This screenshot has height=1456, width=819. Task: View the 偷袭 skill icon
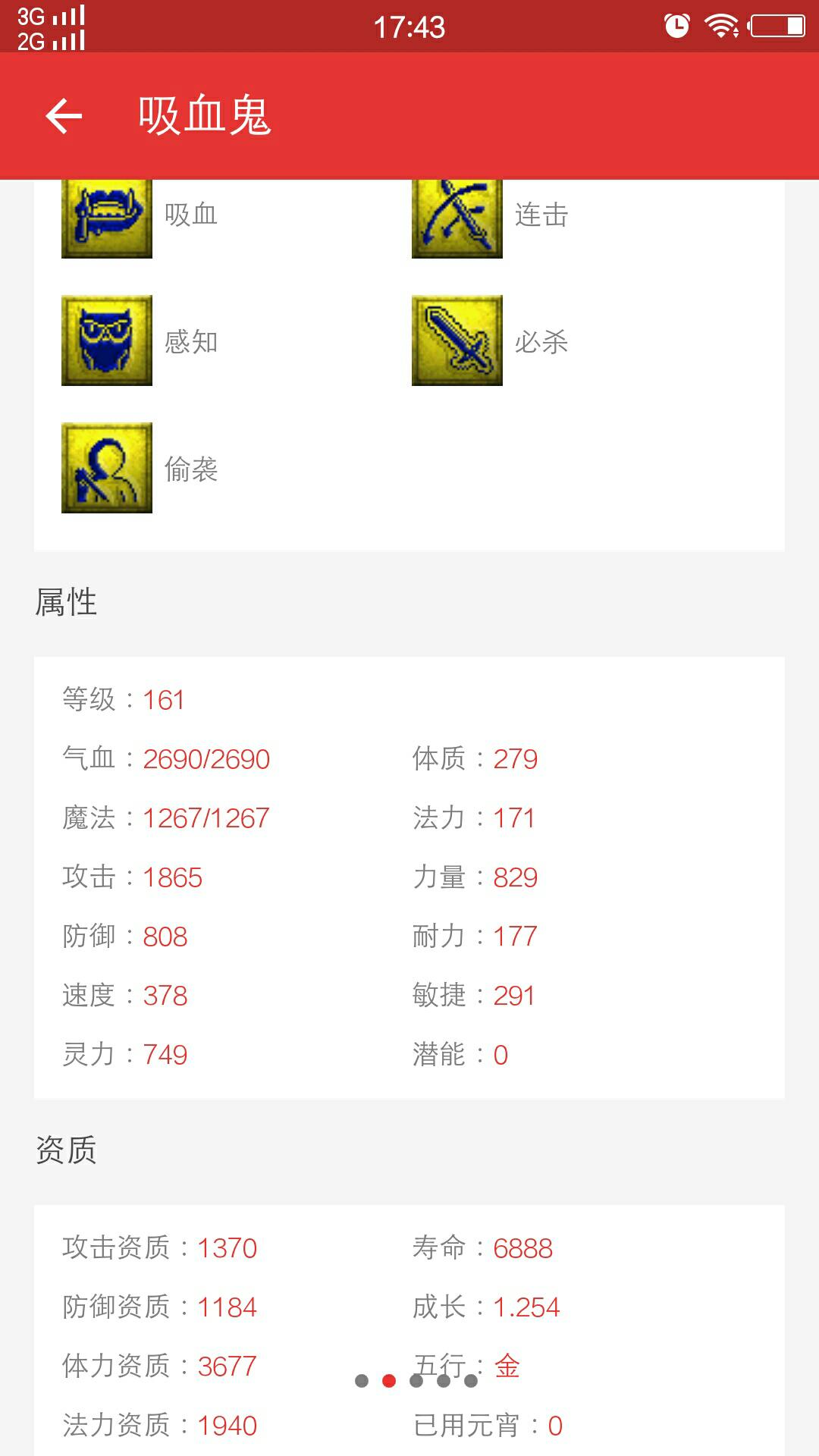coord(107,468)
